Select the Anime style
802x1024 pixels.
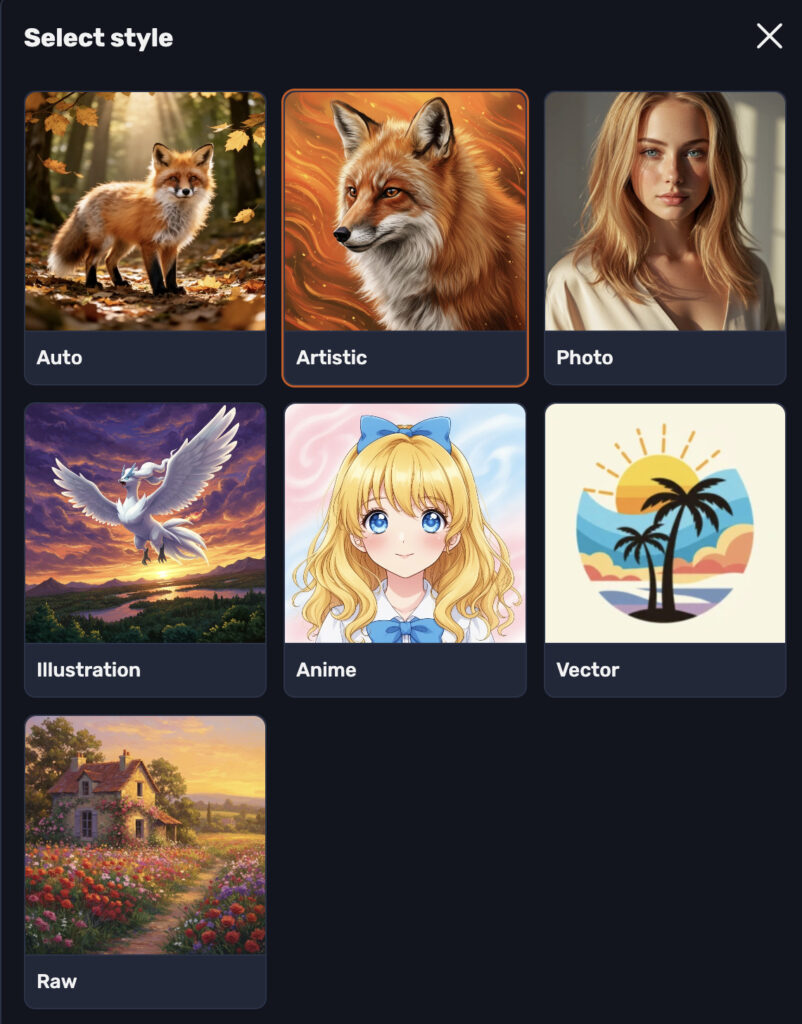405,550
